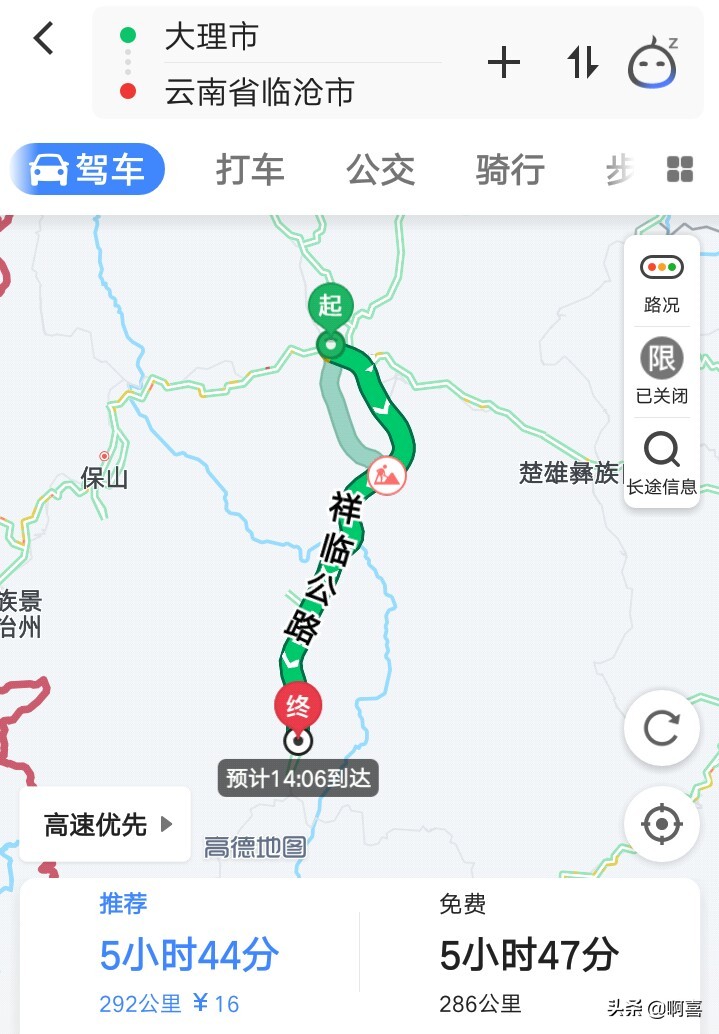Screen dimensions: 719x1034
Task: Expand the 高速优先 route preference
Action: pyautogui.click(x=106, y=825)
